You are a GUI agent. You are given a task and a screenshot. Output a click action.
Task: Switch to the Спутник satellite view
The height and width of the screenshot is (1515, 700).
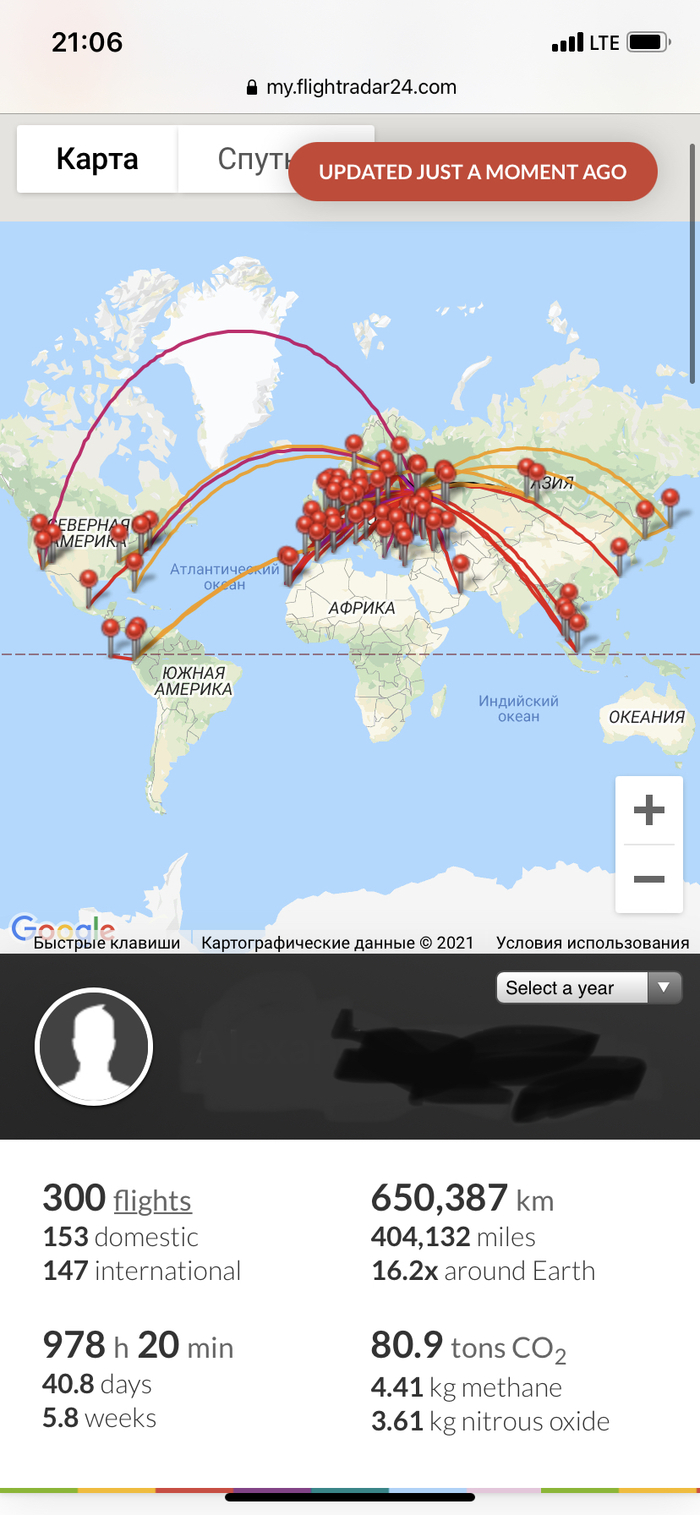[x=250, y=160]
